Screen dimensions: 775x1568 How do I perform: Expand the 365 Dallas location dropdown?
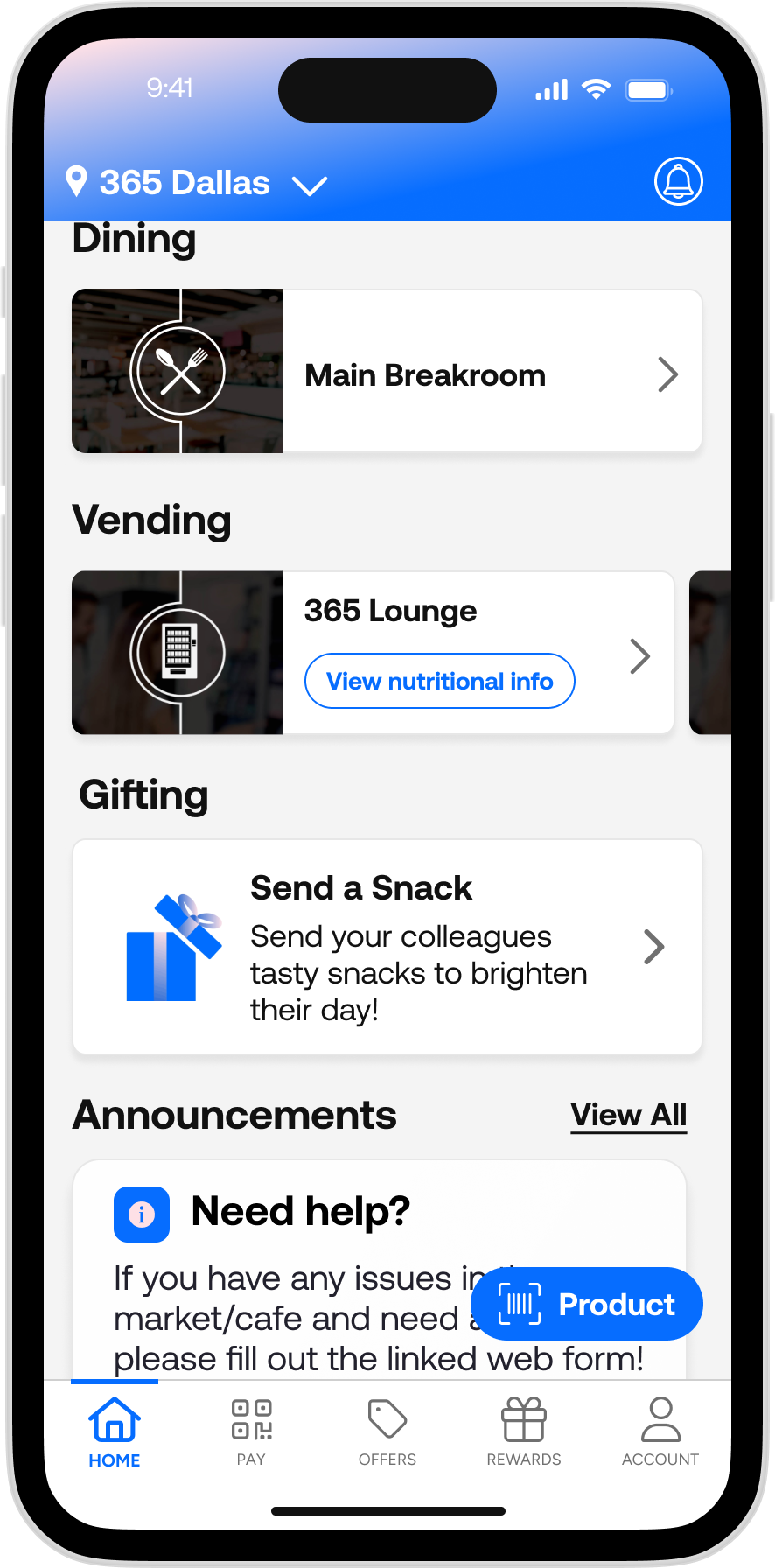(309, 185)
